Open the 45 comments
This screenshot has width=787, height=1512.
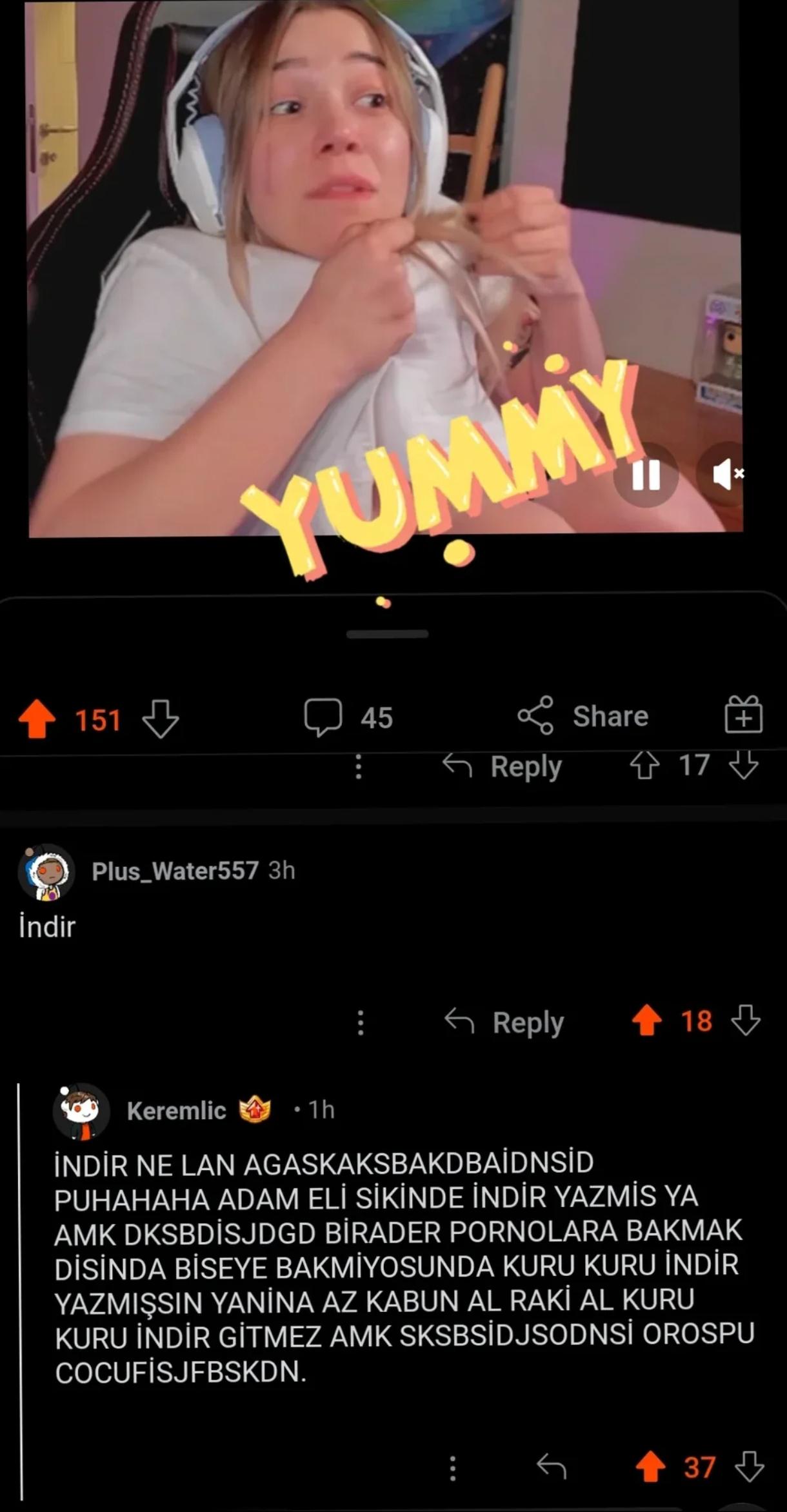(349, 717)
